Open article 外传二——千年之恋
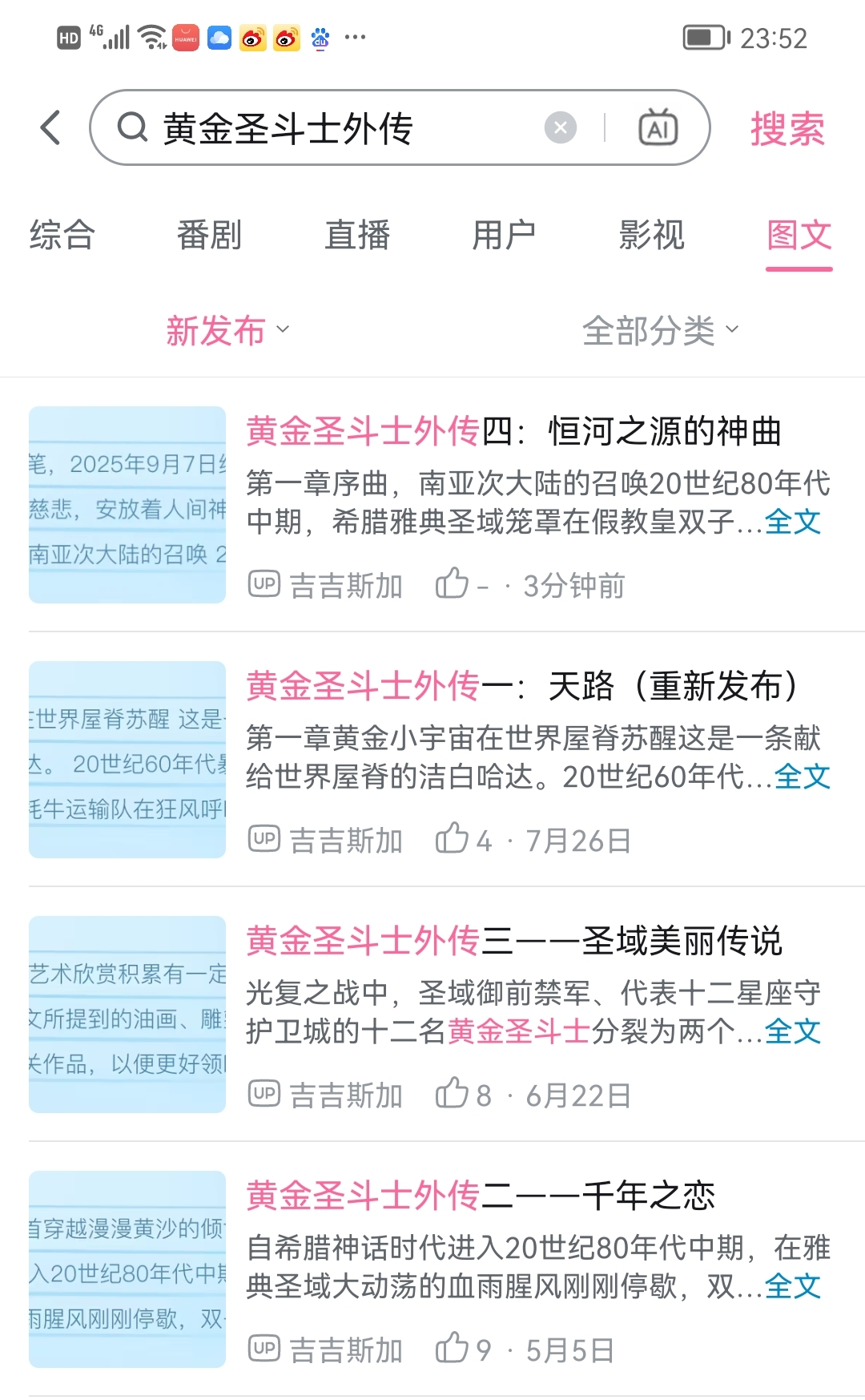Screen dimensions: 865x1400 click(481, 1196)
